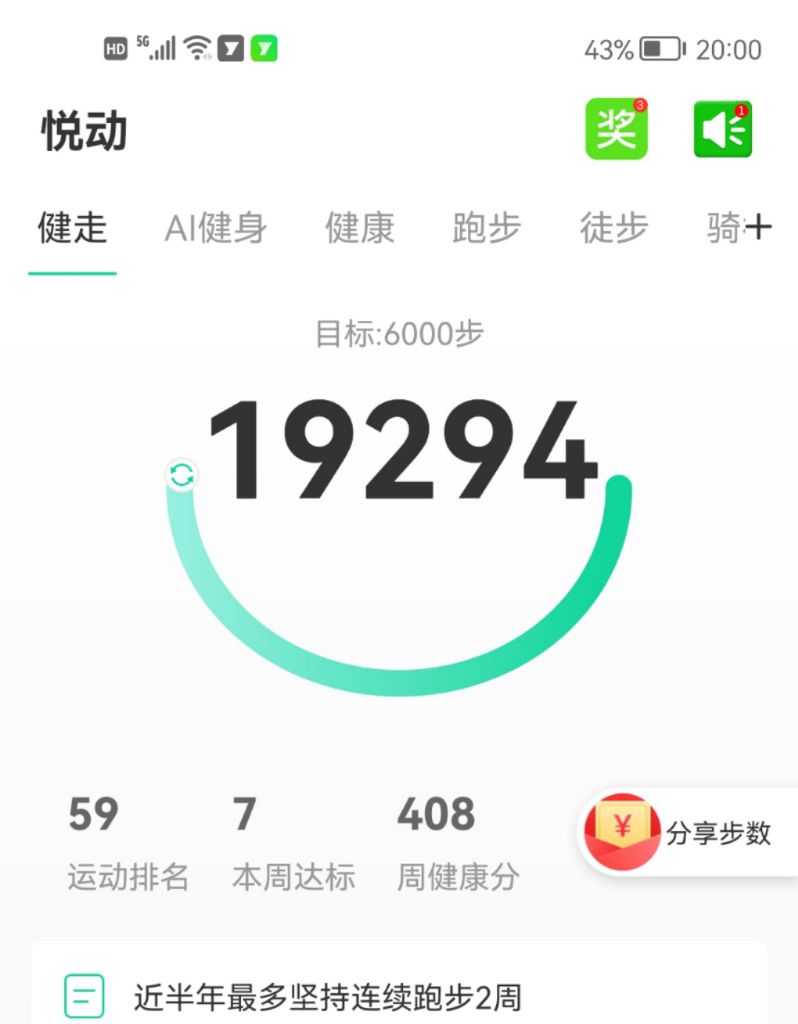This screenshot has height=1024, width=798.
Task: Select the 健走 tab
Action: click(72, 228)
